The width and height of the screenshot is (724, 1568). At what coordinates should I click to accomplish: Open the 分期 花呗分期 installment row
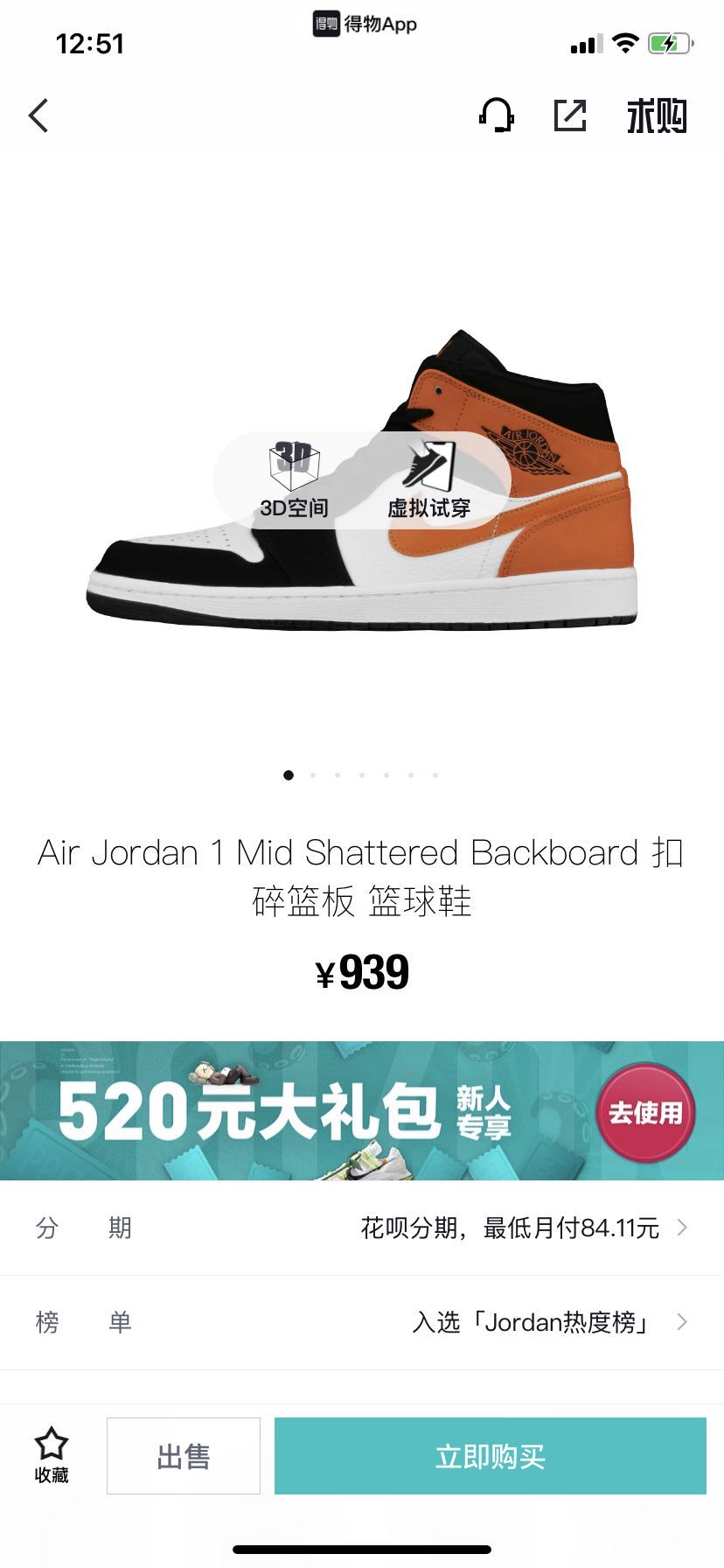[362, 1228]
